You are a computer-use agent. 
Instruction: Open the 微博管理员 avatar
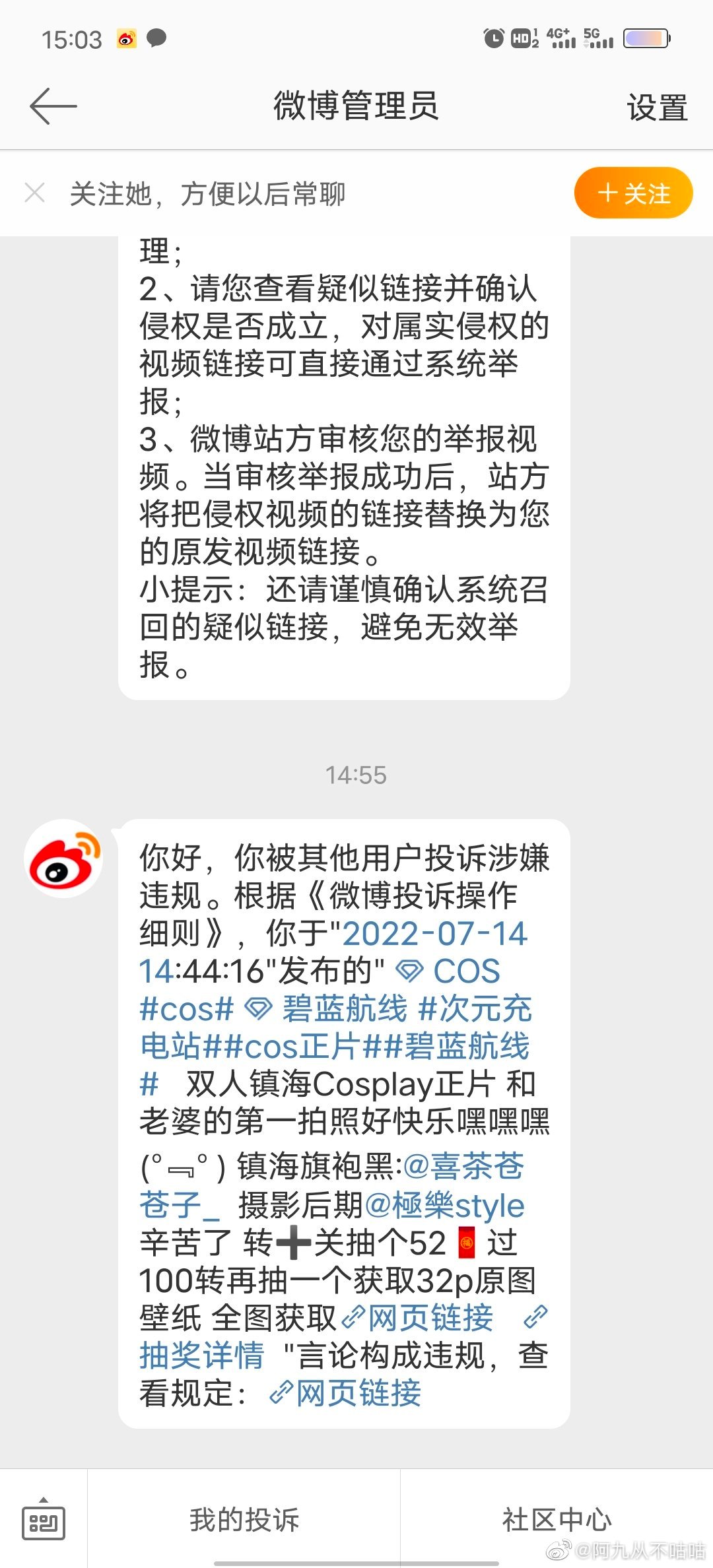click(x=63, y=858)
